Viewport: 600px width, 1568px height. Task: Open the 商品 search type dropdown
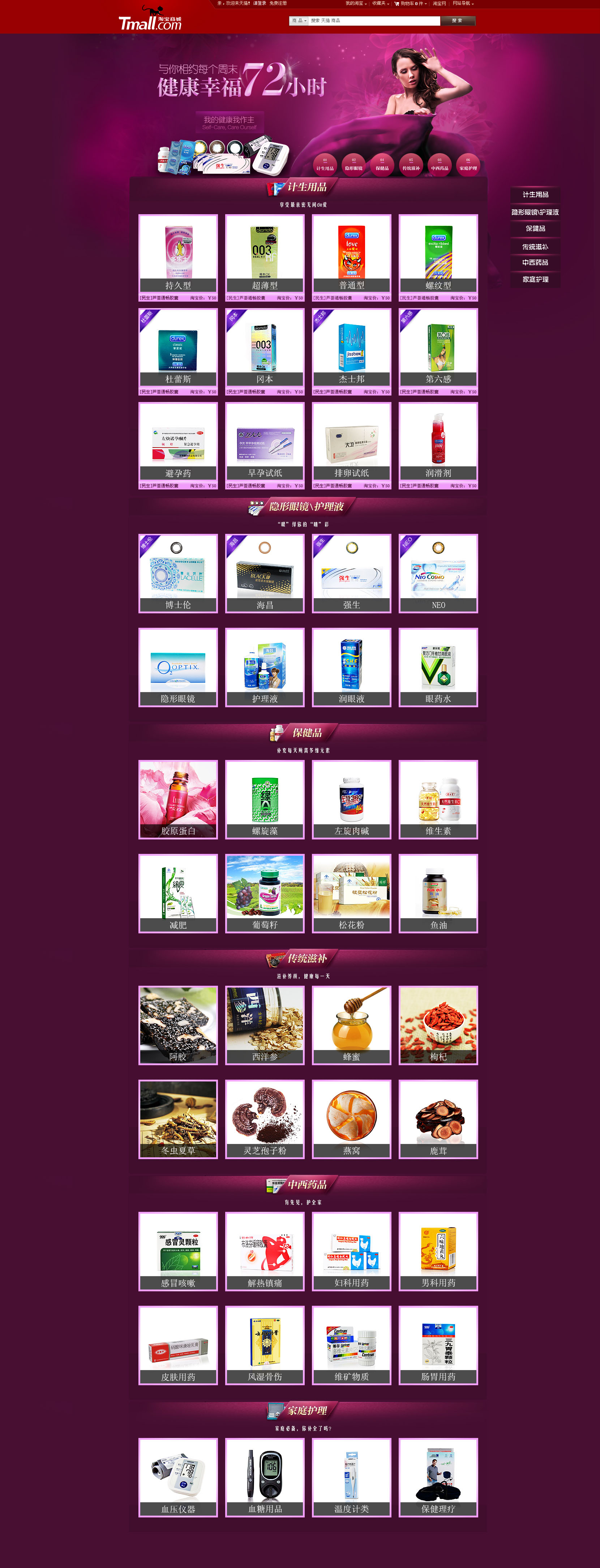pos(299,21)
